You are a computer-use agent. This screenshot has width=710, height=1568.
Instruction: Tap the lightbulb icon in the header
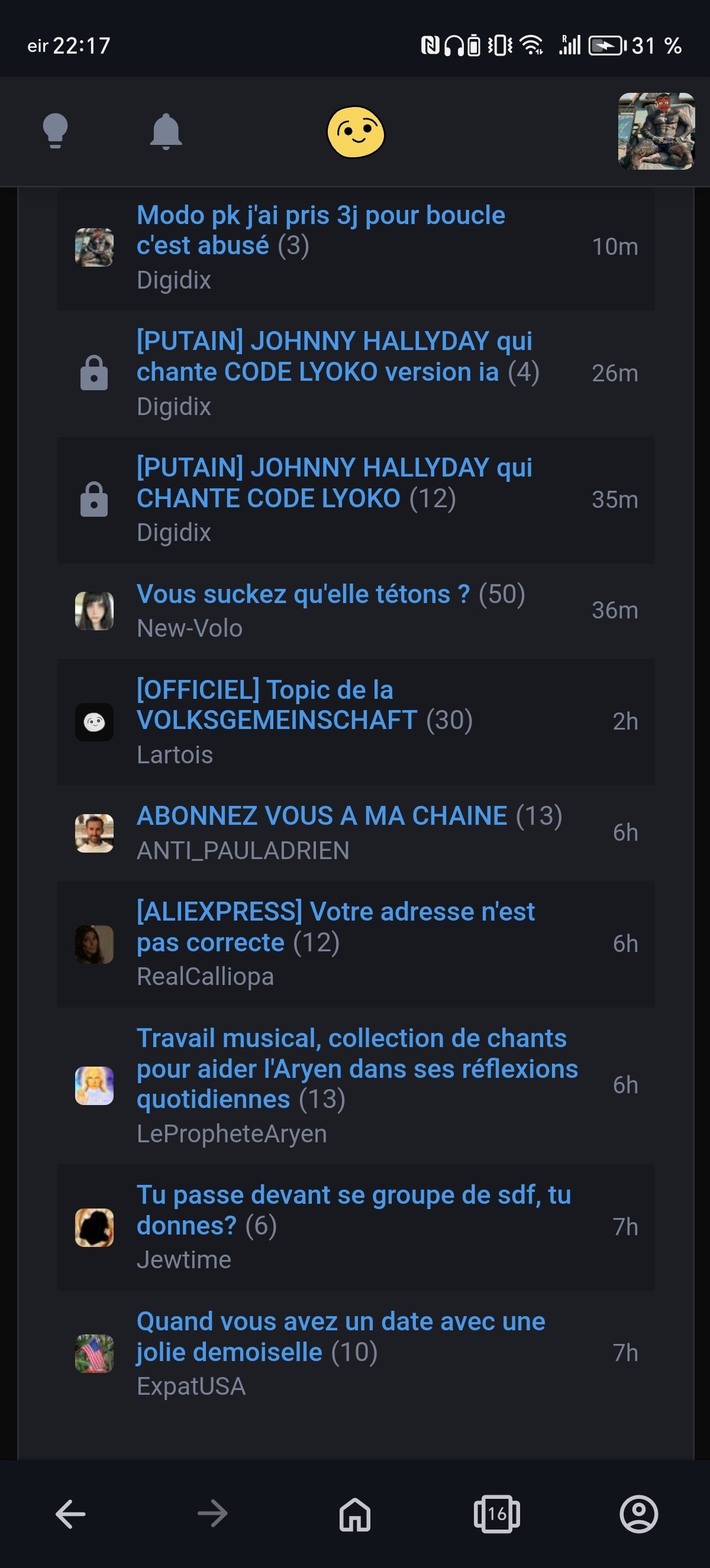click(55, 131)
